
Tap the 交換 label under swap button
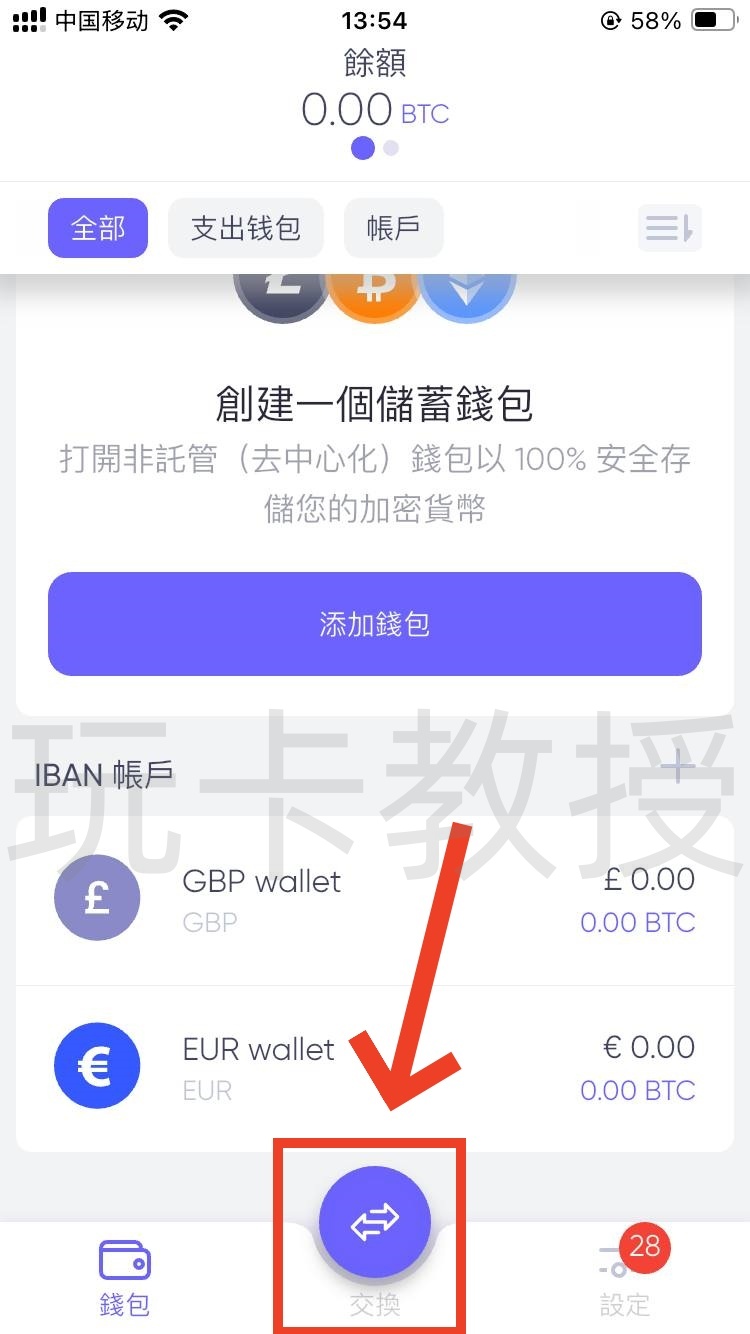coord(374,1303)
